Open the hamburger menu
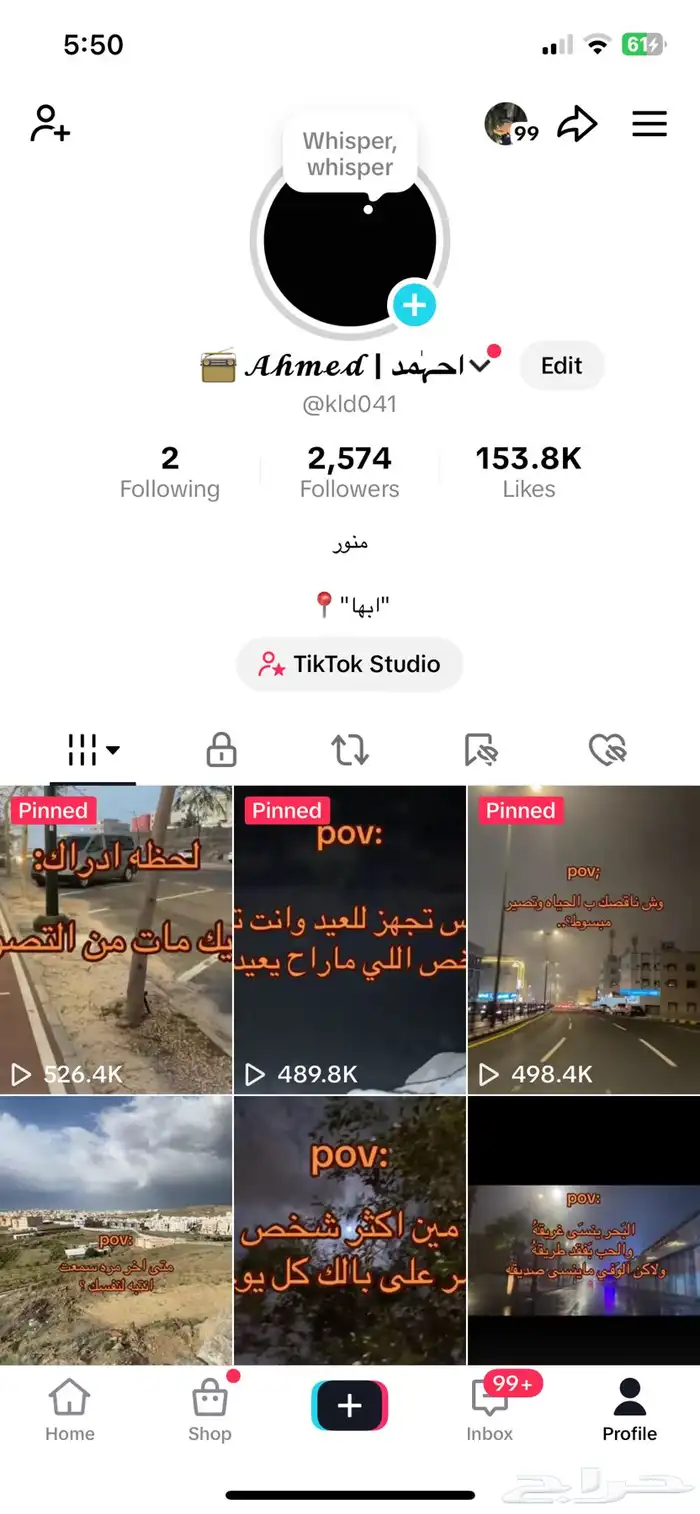The height and width of the screenshot is (1514, 700). pyautogui.click(x=649, y=124)
